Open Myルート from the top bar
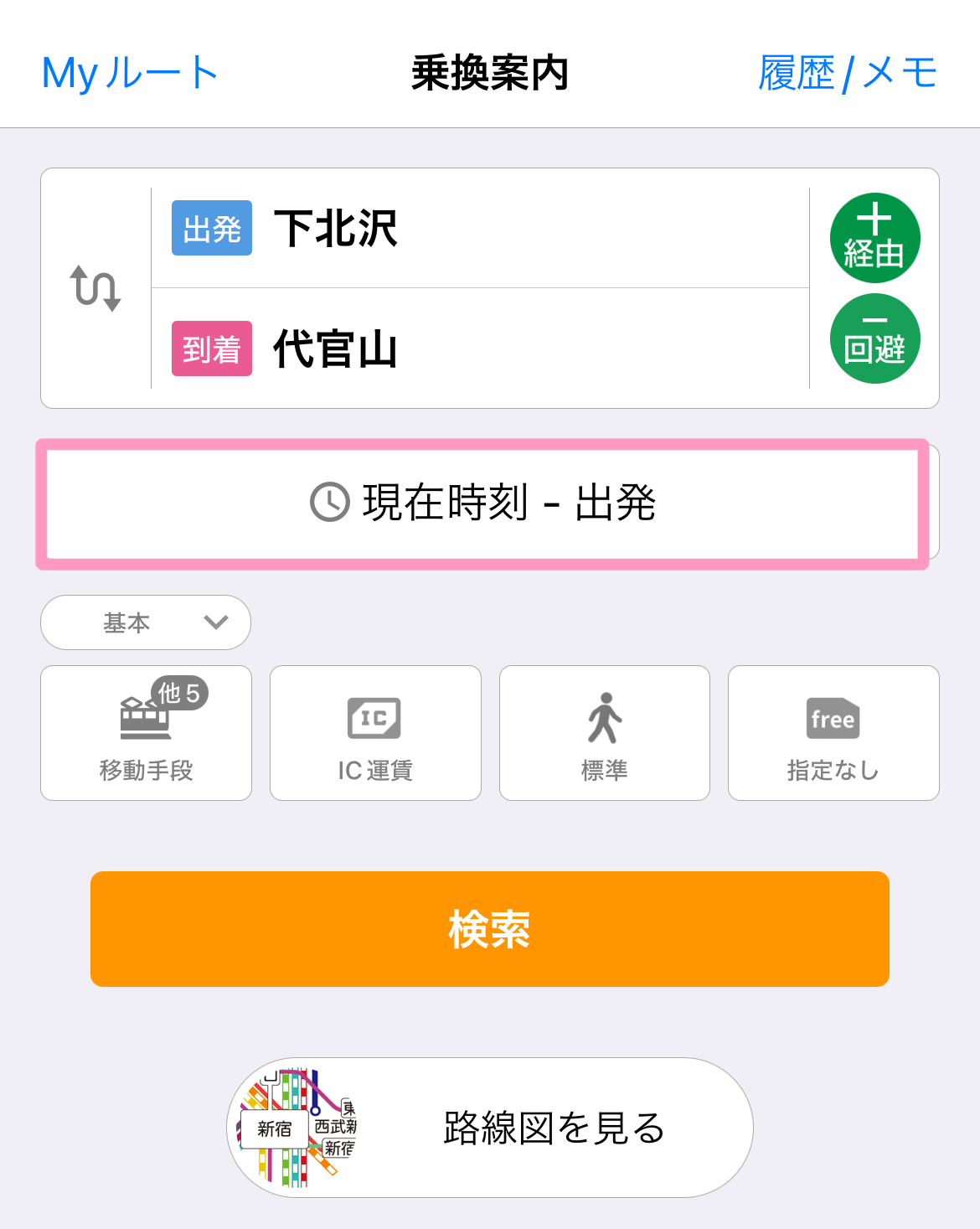Screen dimensions: 980x1229 (129, 72)
